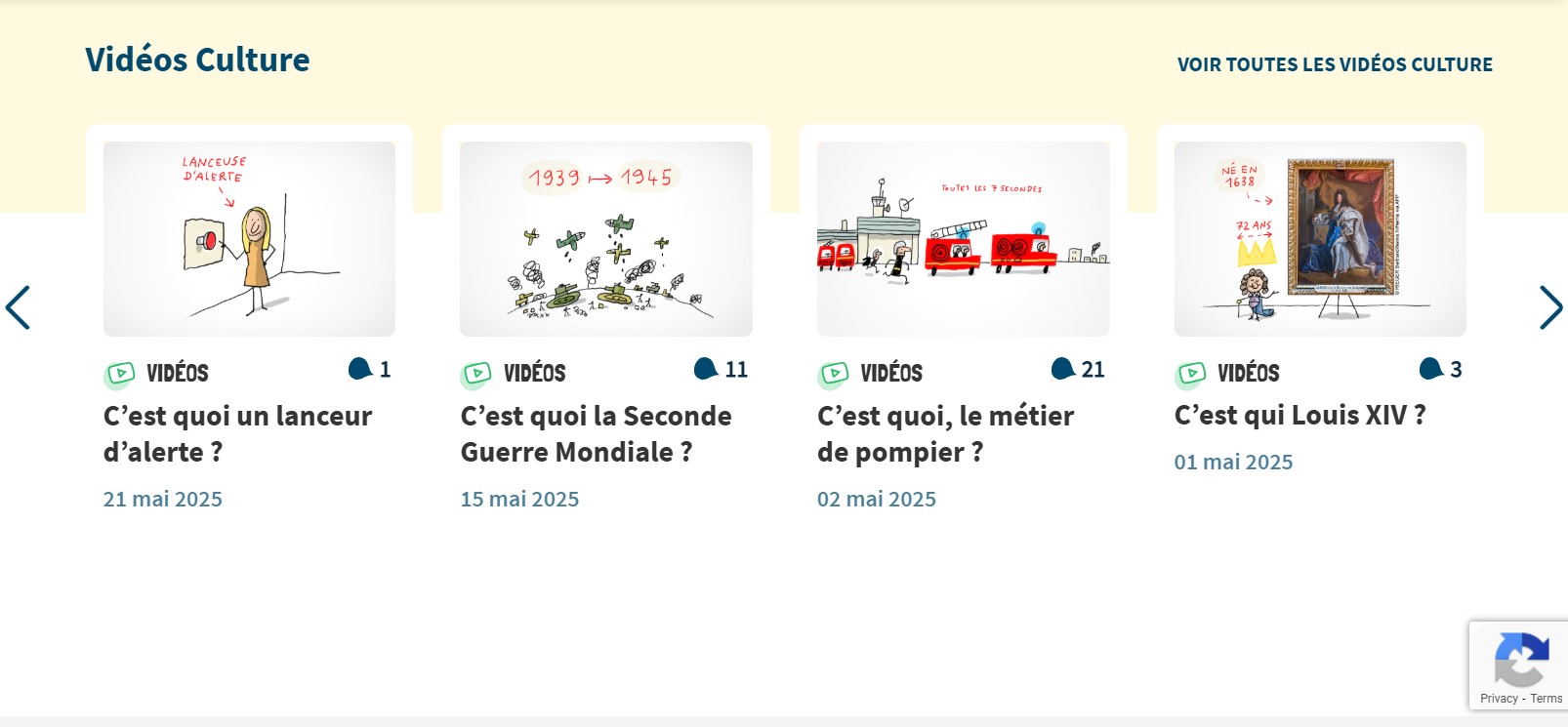
Task: Show next videos in the carousel
Action: [x=1549, y=307]
